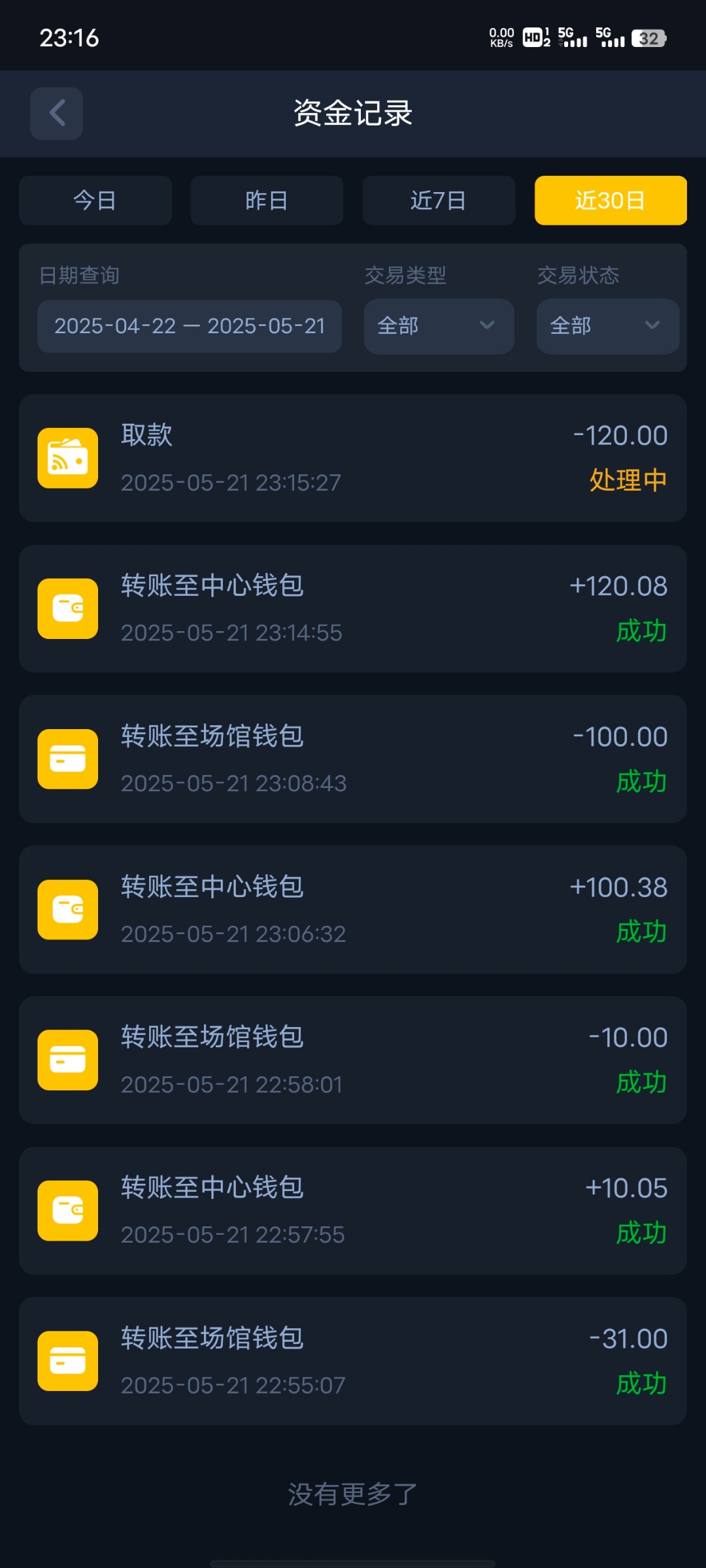706x1568 pixels.
Task: Go back from 资金记录 page
Action: coord(57,113)
